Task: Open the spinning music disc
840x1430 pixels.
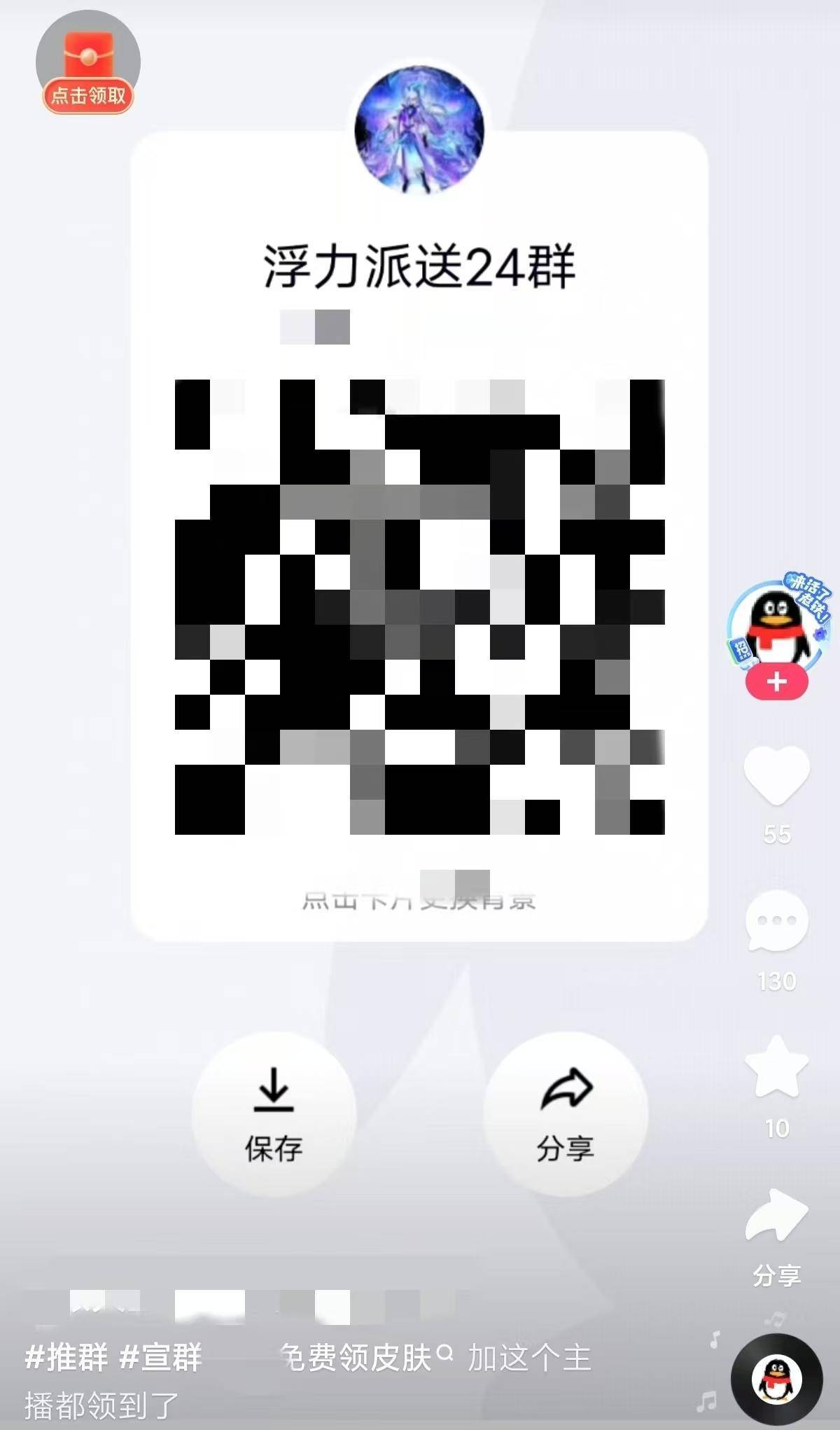Action: click(x=776, y=1380)
